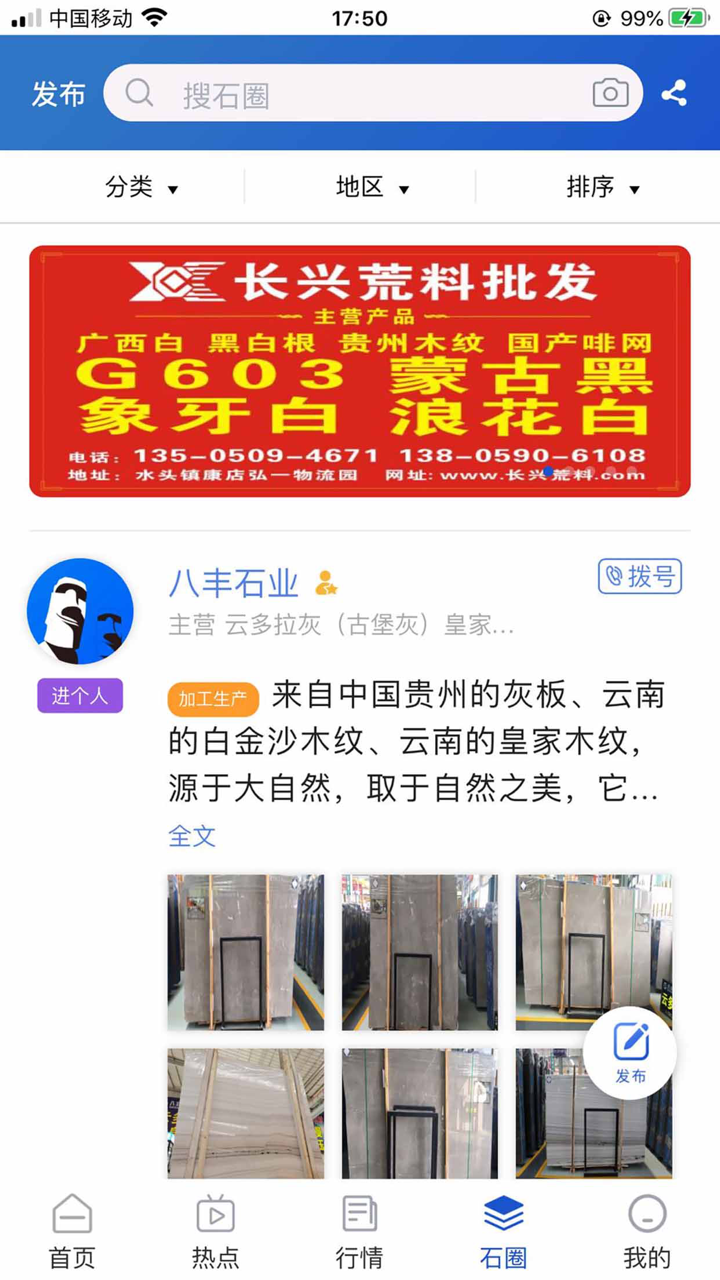Expand the 地区 region filter
Screen dimensions: 720x1280
(373, 187)
